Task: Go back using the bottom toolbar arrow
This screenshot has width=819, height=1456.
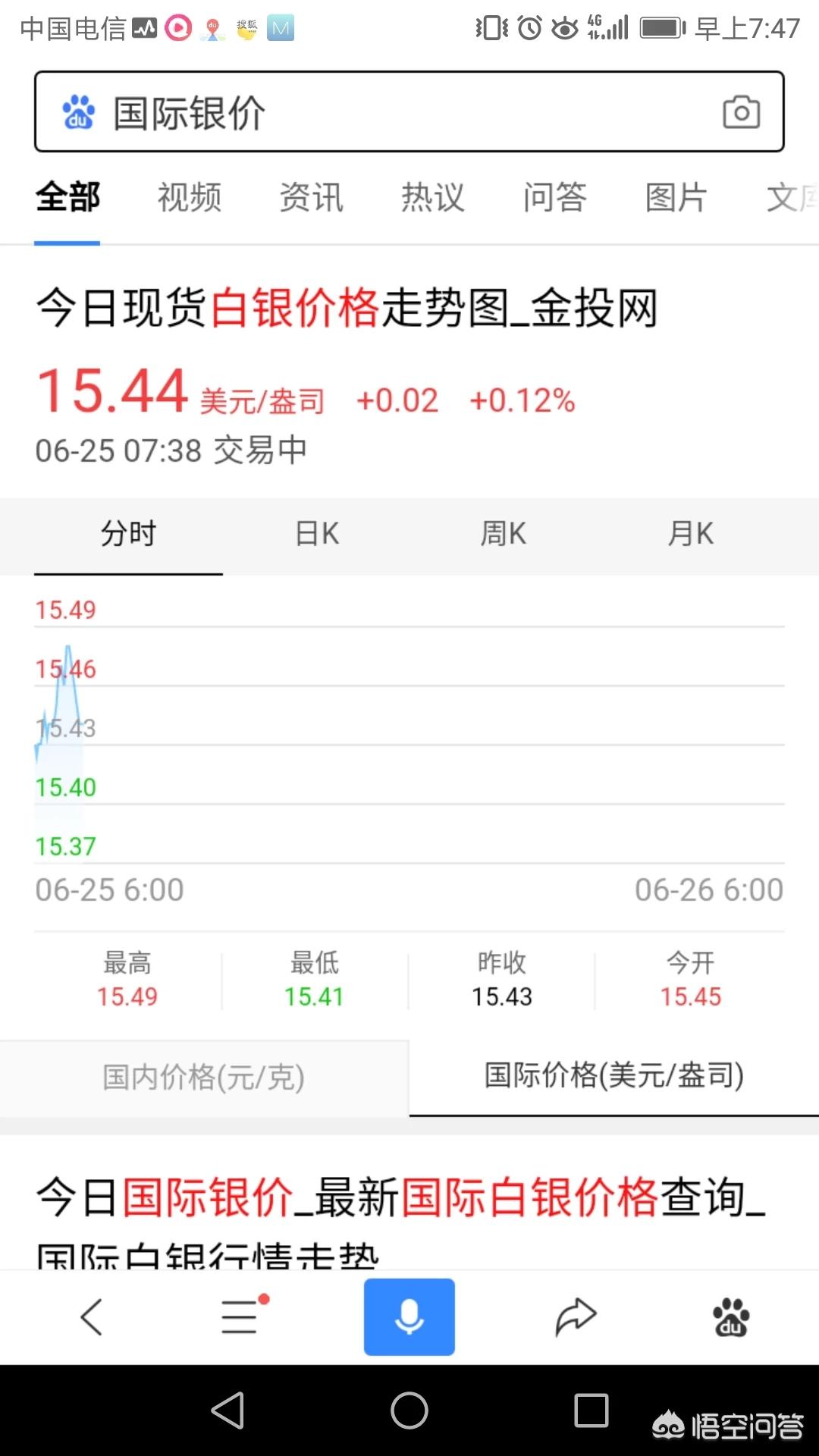Action: point(91,1316)
